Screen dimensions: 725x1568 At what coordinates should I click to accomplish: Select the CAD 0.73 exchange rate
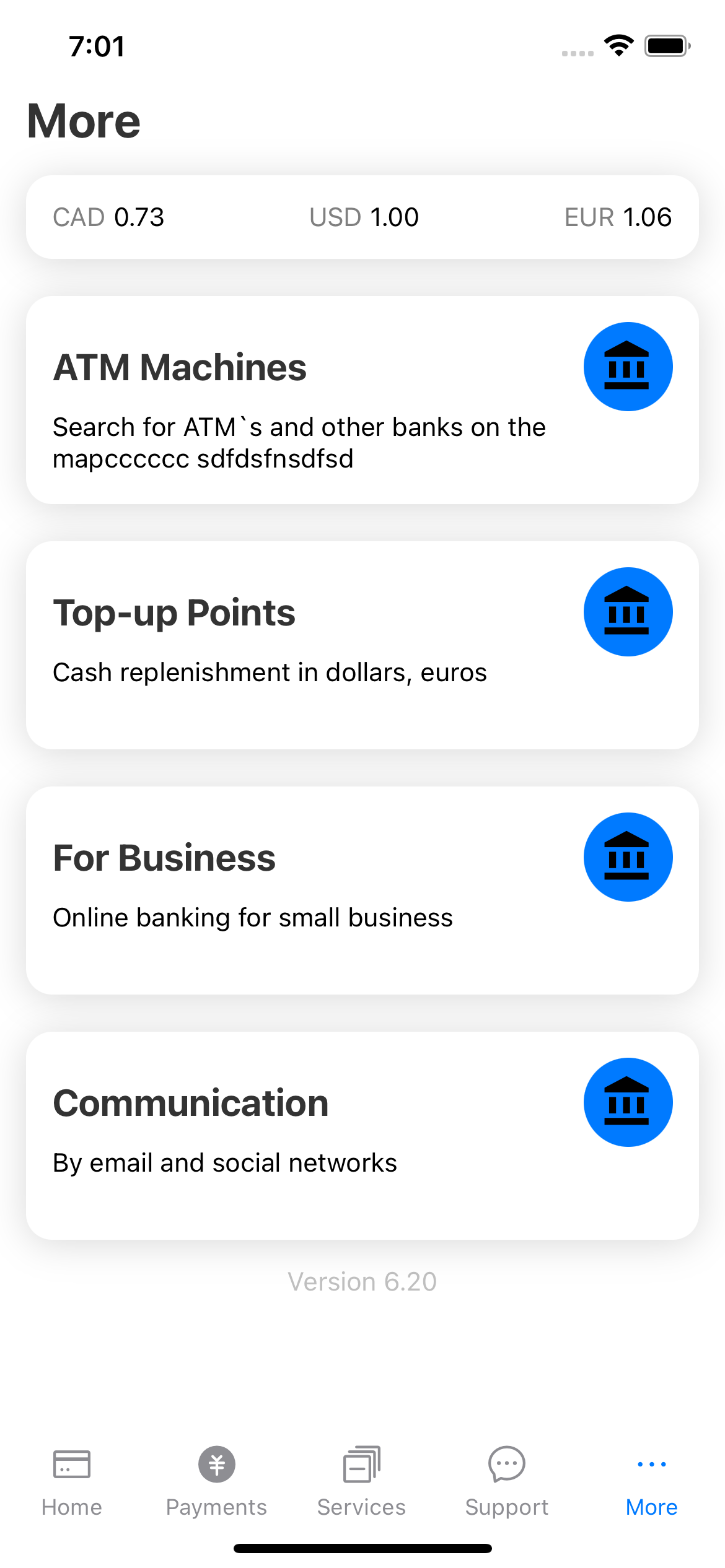click(108, 217)
